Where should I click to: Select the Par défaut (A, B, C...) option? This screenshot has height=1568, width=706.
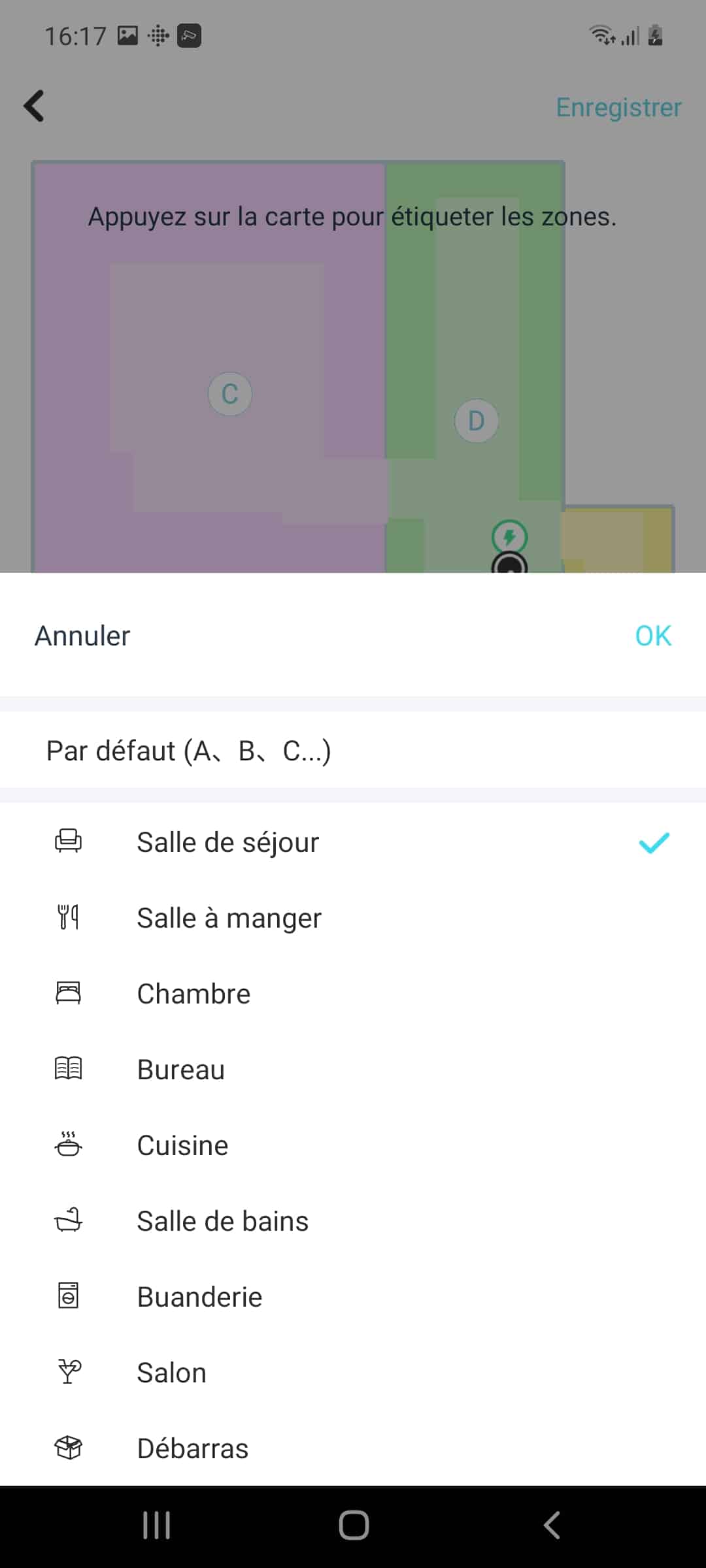click(353, 751)
